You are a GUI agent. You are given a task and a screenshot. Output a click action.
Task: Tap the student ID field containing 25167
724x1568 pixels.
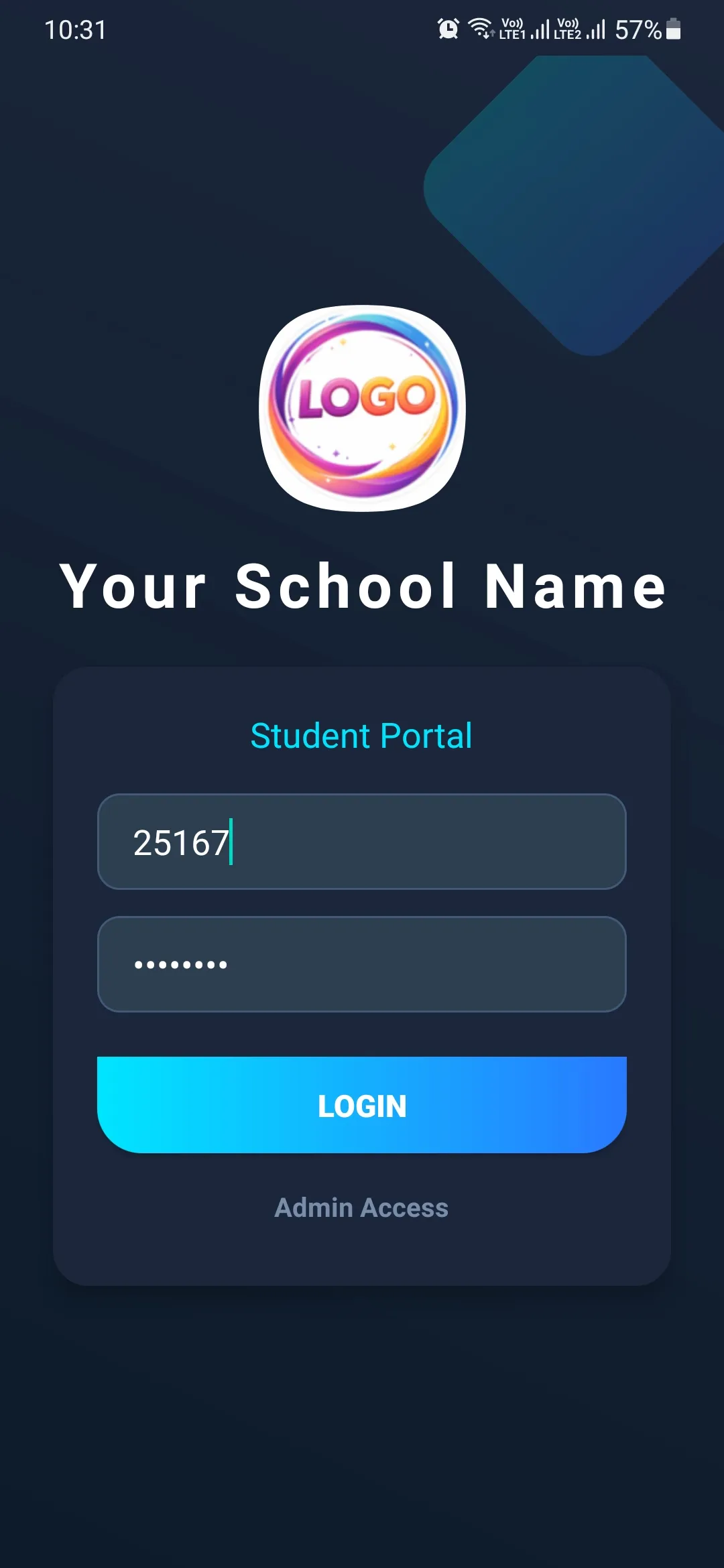[362, 842]
